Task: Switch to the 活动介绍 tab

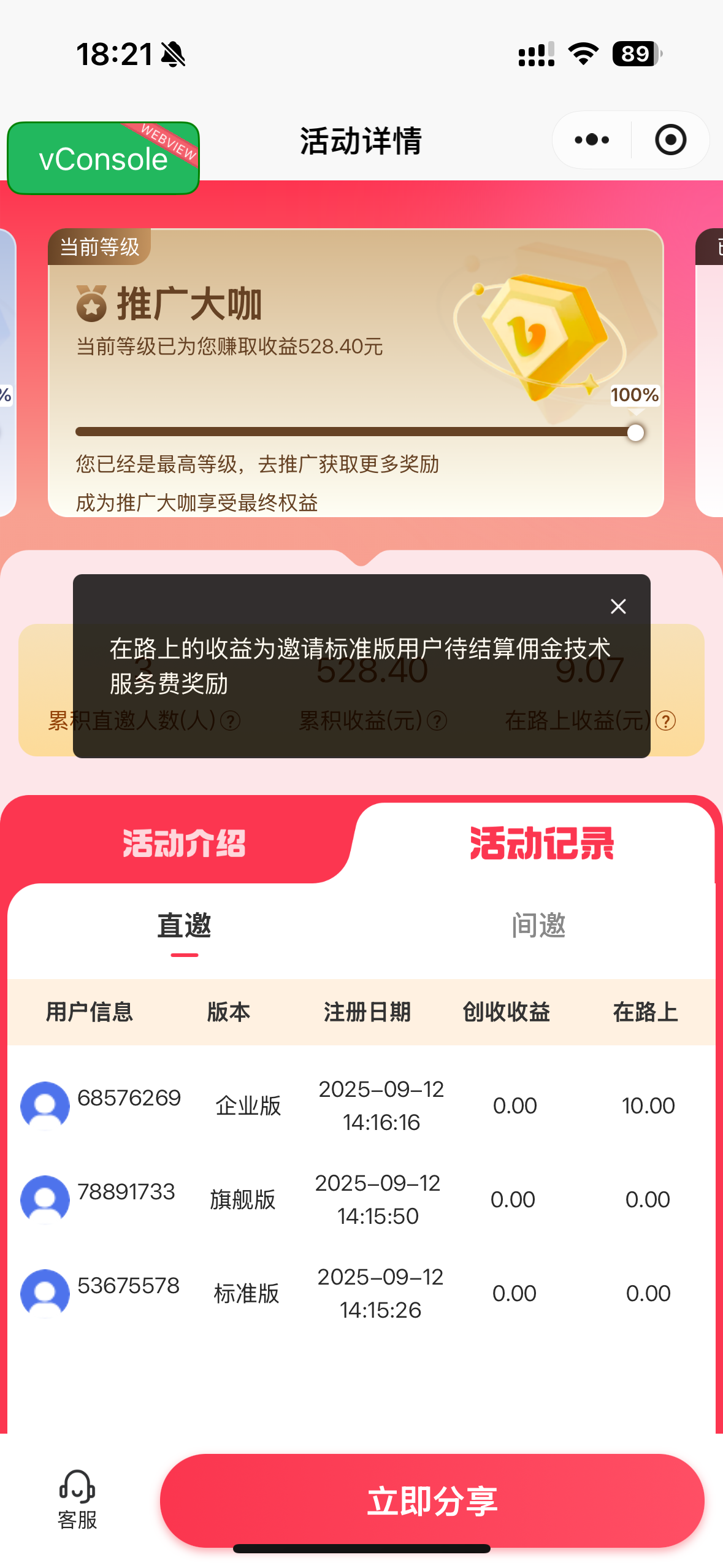Action: (184, 843)
